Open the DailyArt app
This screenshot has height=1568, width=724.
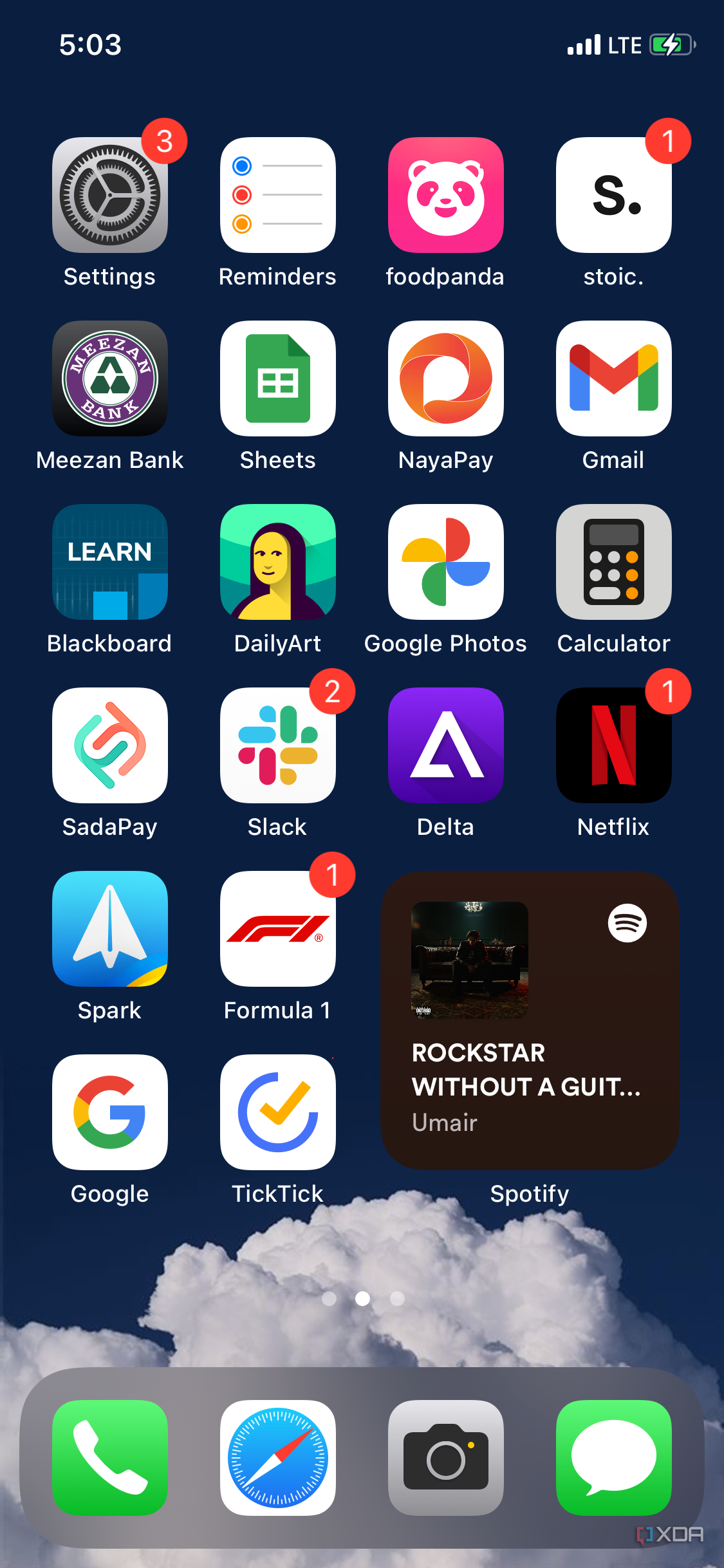277,562
